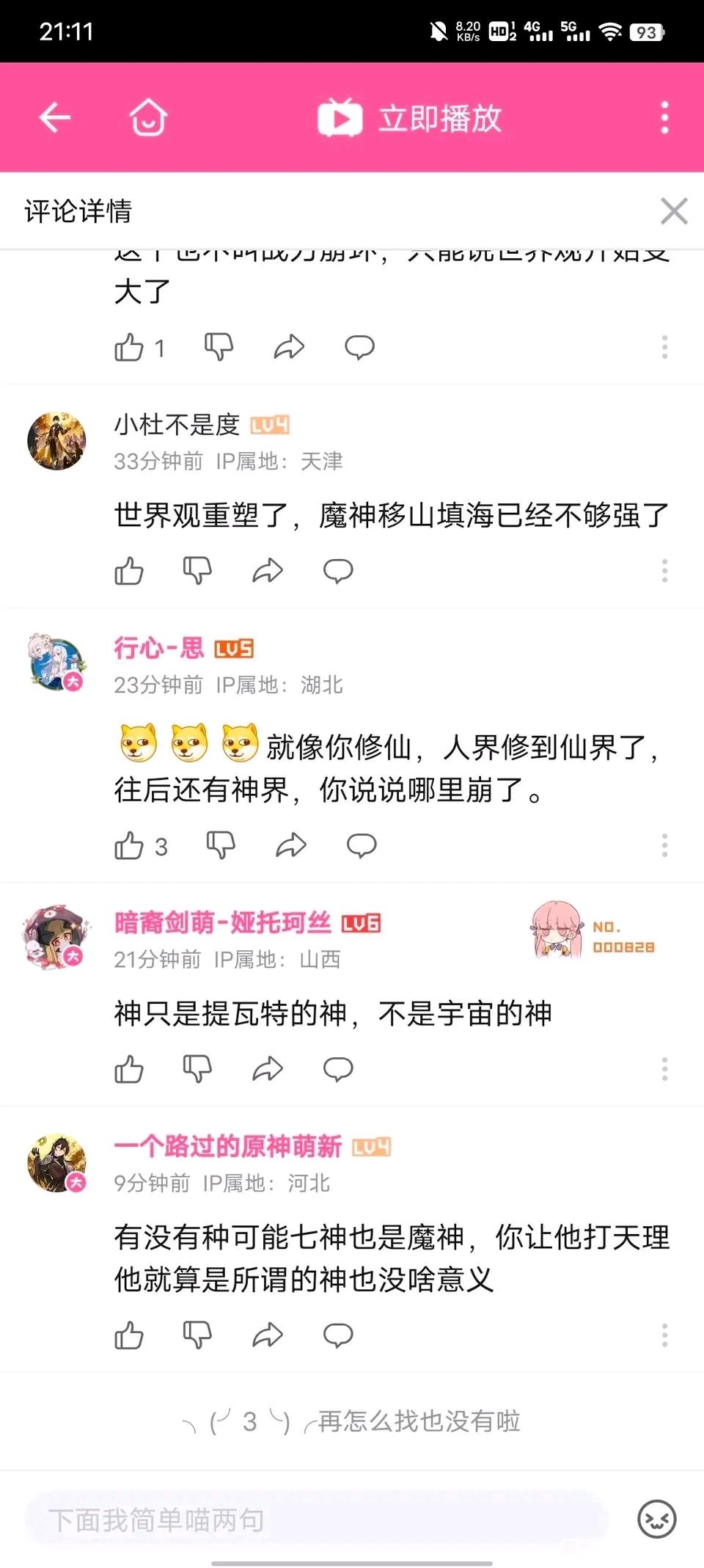This screenshot has height=1568, width=704.
Task: Open the 下面我简单喵两句 comment input box
Action: pyautogui.click(x=317, y=1520)
